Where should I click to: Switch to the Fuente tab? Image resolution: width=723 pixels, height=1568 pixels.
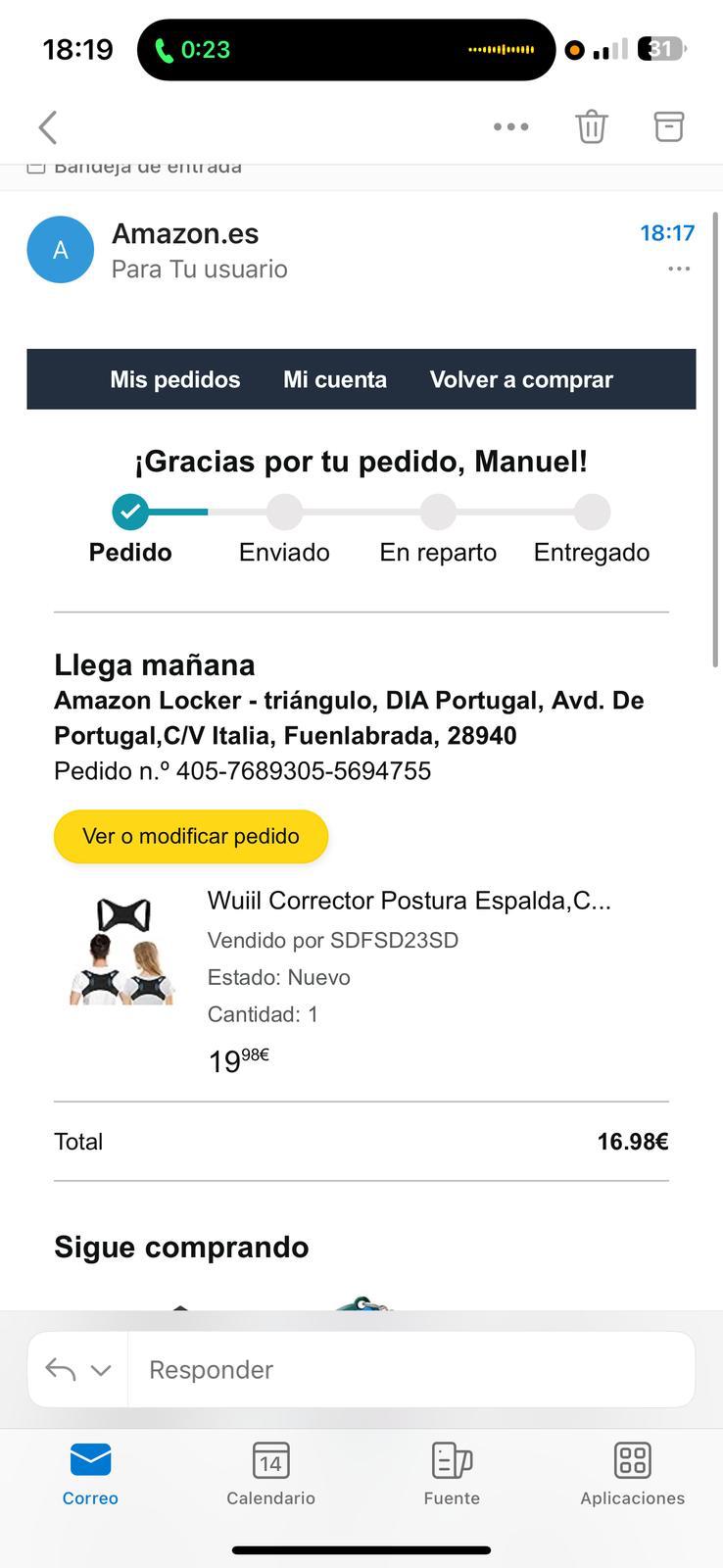coord(452,1473)
